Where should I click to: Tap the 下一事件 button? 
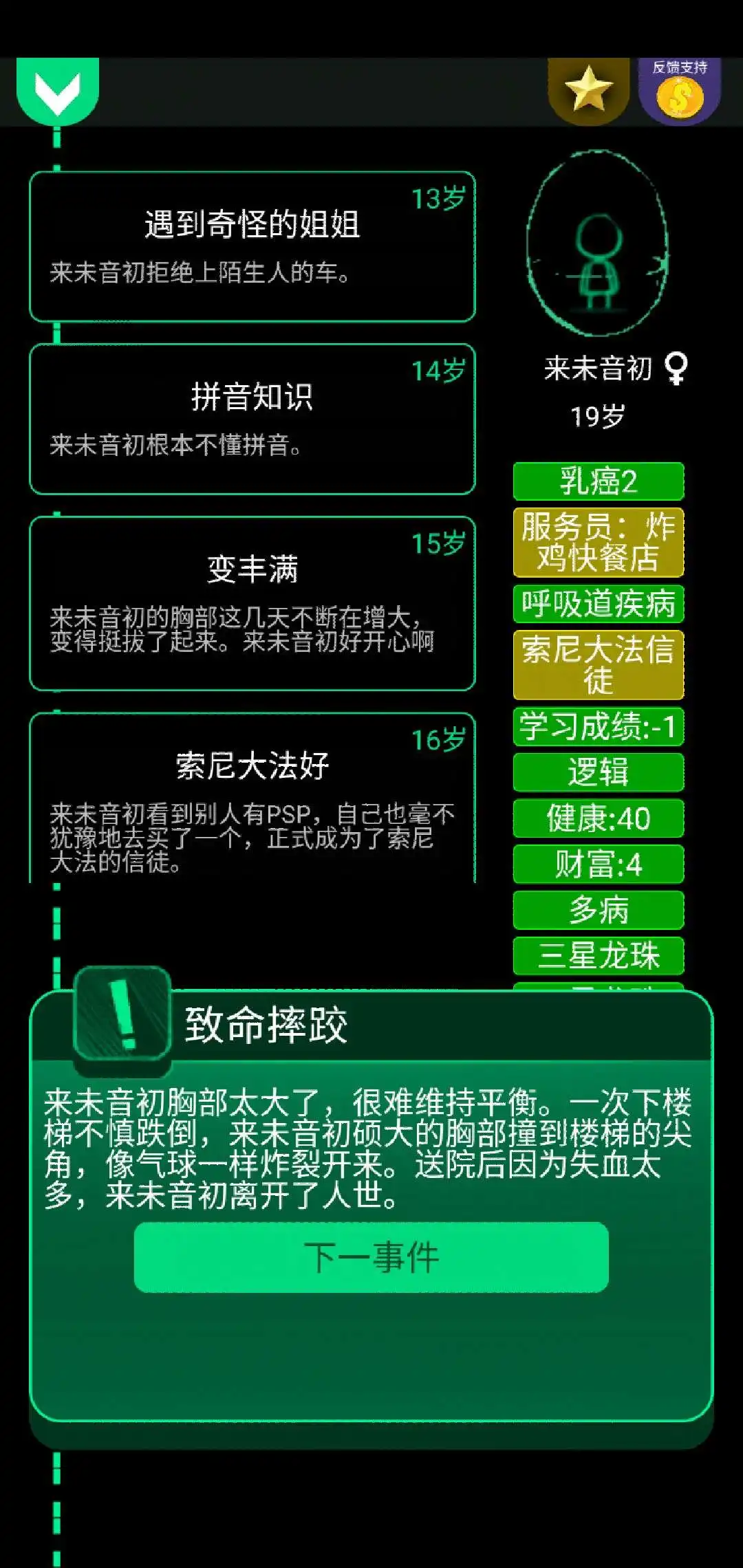(371, 1258)
